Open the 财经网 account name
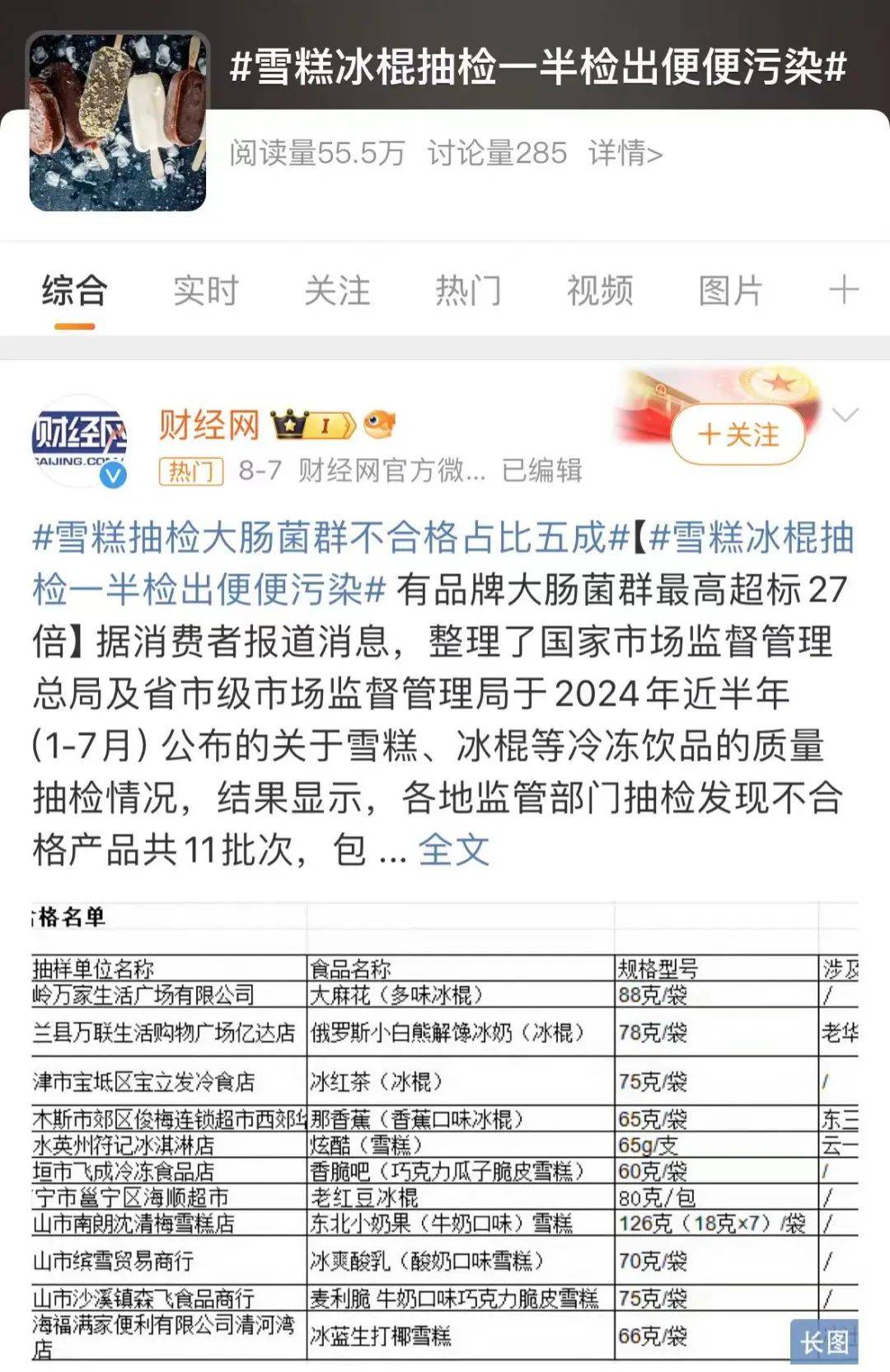 click(208, 425)
